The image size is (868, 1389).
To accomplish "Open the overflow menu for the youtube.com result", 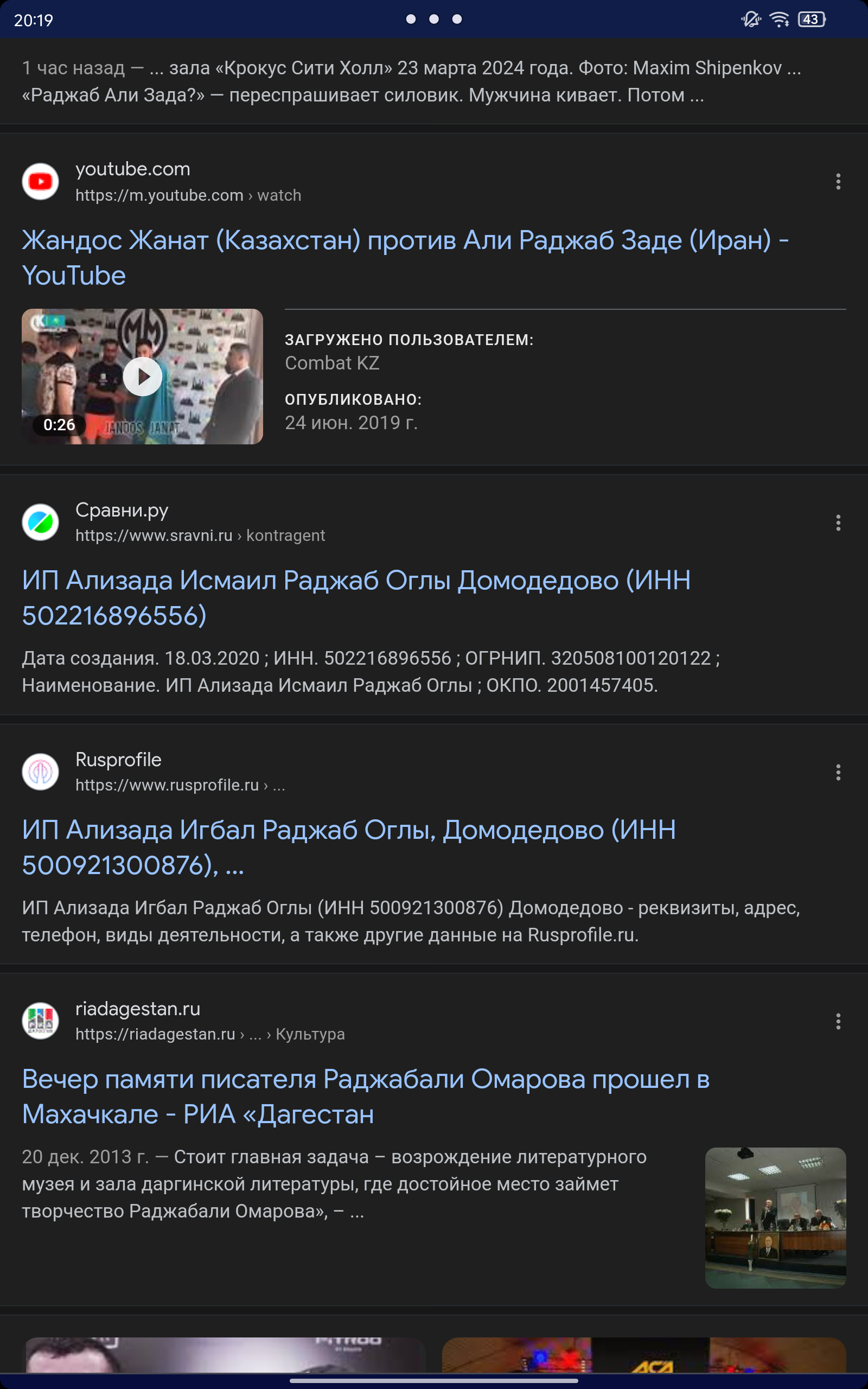I will pyautogui.click(x=838, y=181).
